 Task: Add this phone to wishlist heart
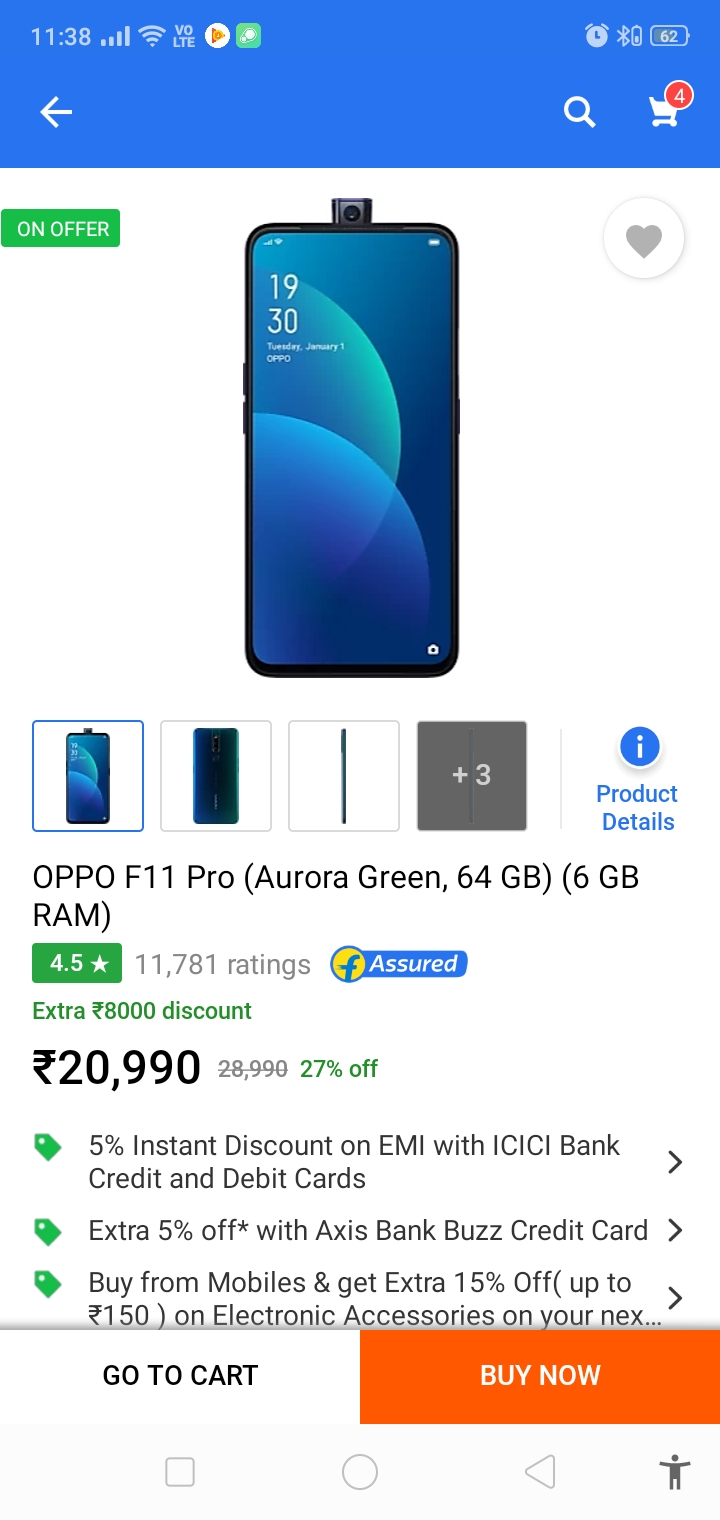coord(644,240)
